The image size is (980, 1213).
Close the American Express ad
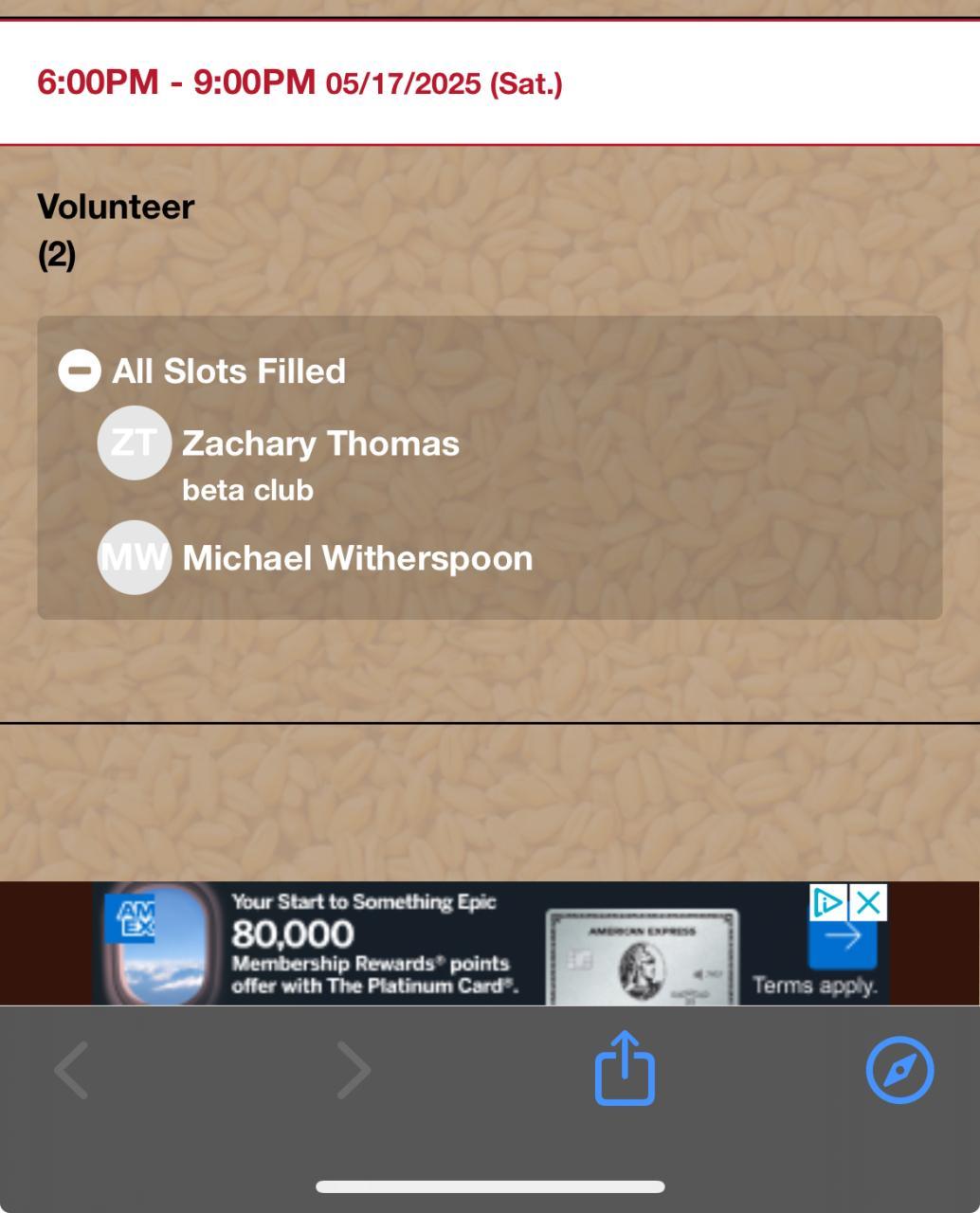tap(868, 903)
